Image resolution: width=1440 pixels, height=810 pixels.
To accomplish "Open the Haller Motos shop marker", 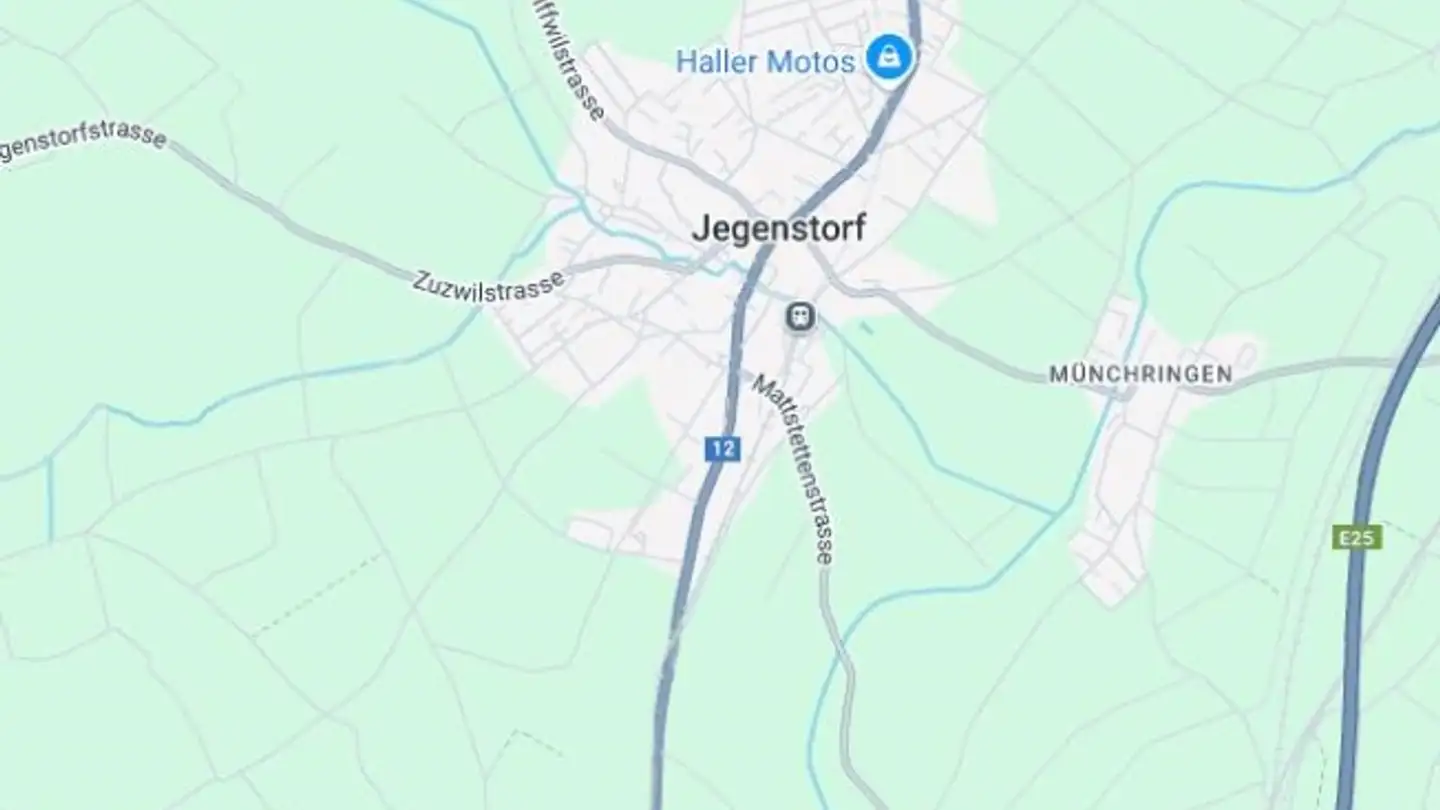I will click(x=887, y=59).
